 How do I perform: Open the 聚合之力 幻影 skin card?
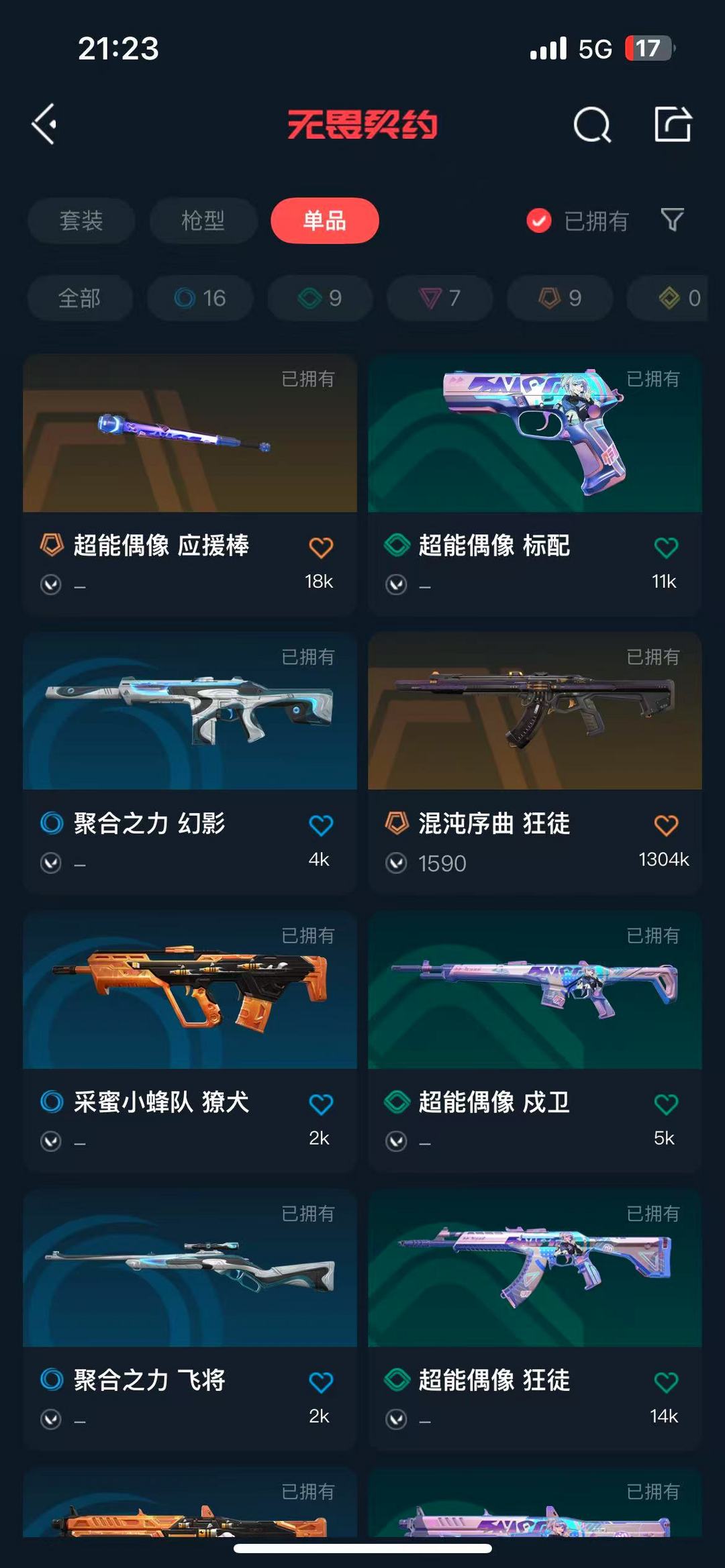tap(190, 763)
